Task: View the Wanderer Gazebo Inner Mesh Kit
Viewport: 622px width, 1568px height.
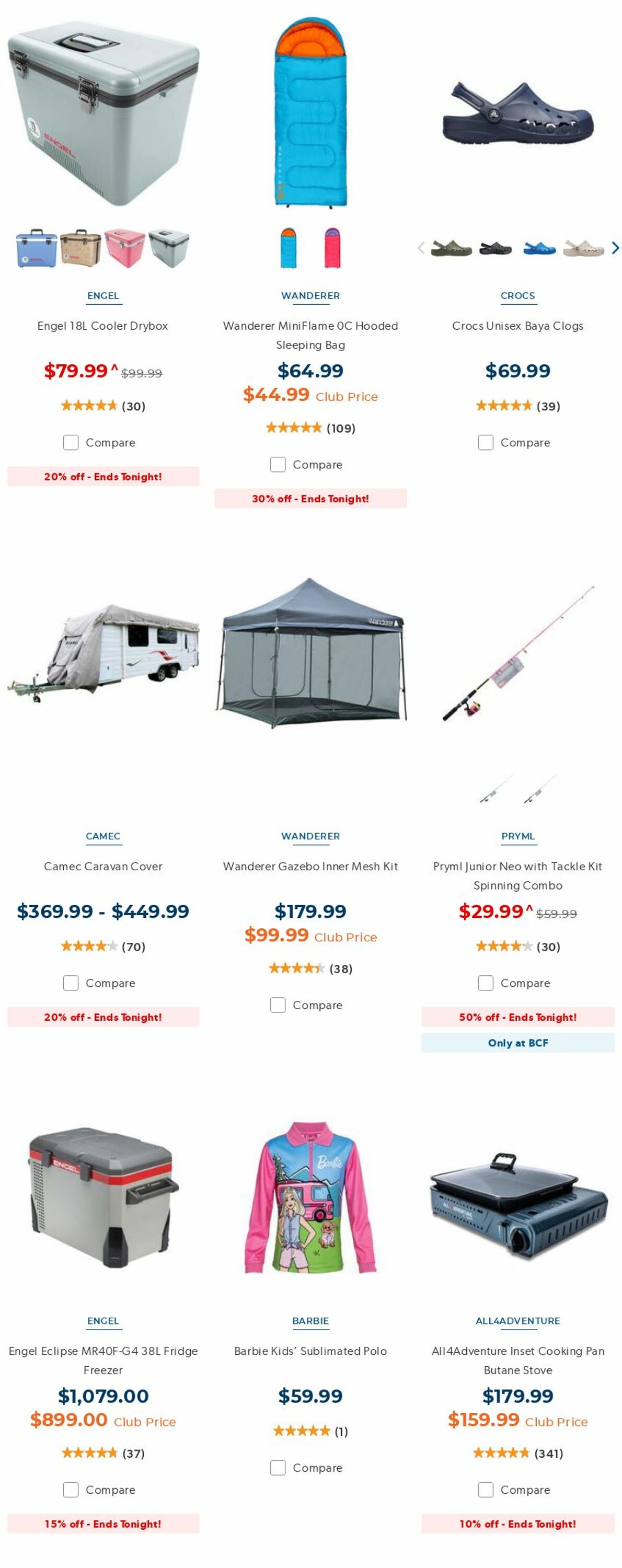Action: 310,866
